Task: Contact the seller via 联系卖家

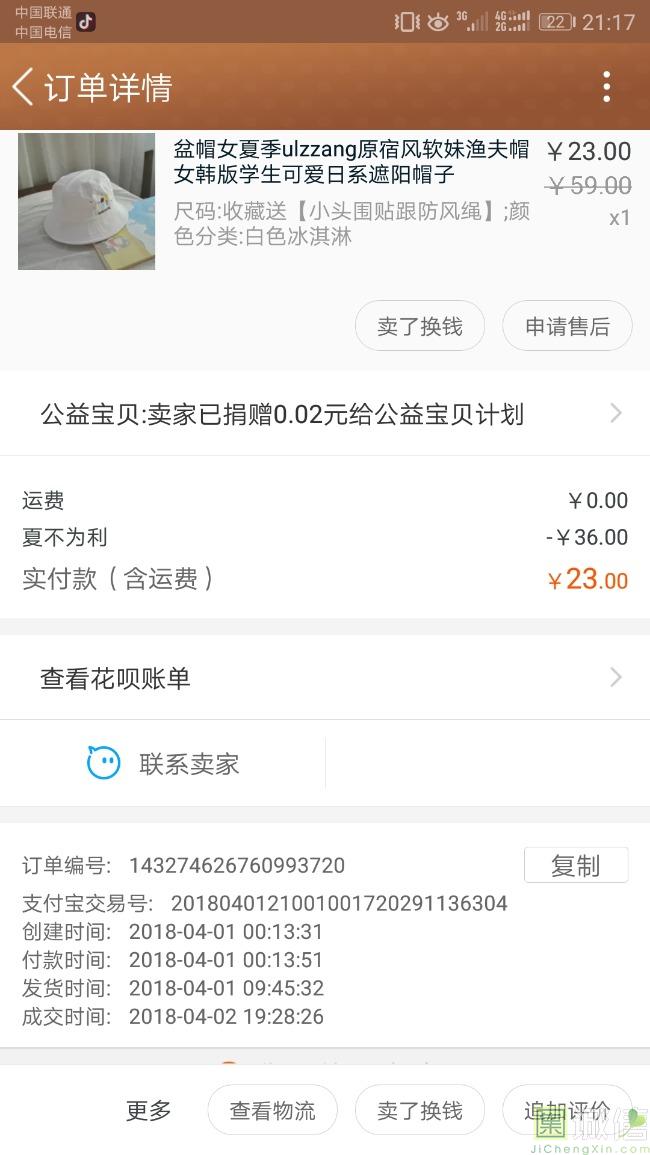Action: pyautogui.click(x=164, y=764)
